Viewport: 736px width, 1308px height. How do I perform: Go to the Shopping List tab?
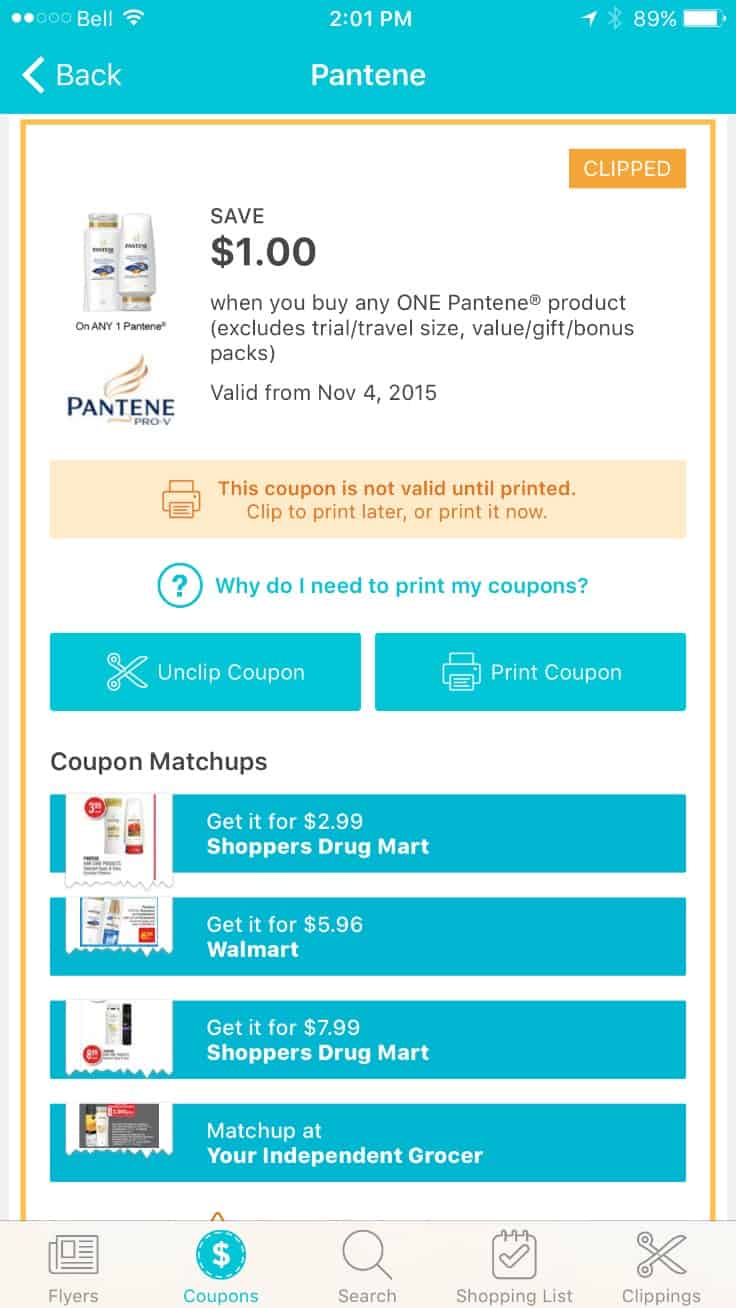point(514,1266)
